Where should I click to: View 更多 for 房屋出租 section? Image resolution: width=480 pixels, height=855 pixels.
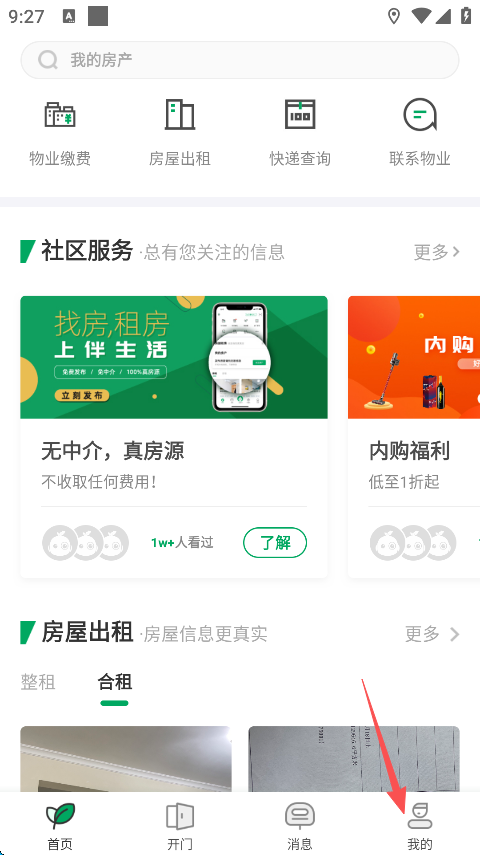pos(433,634)
